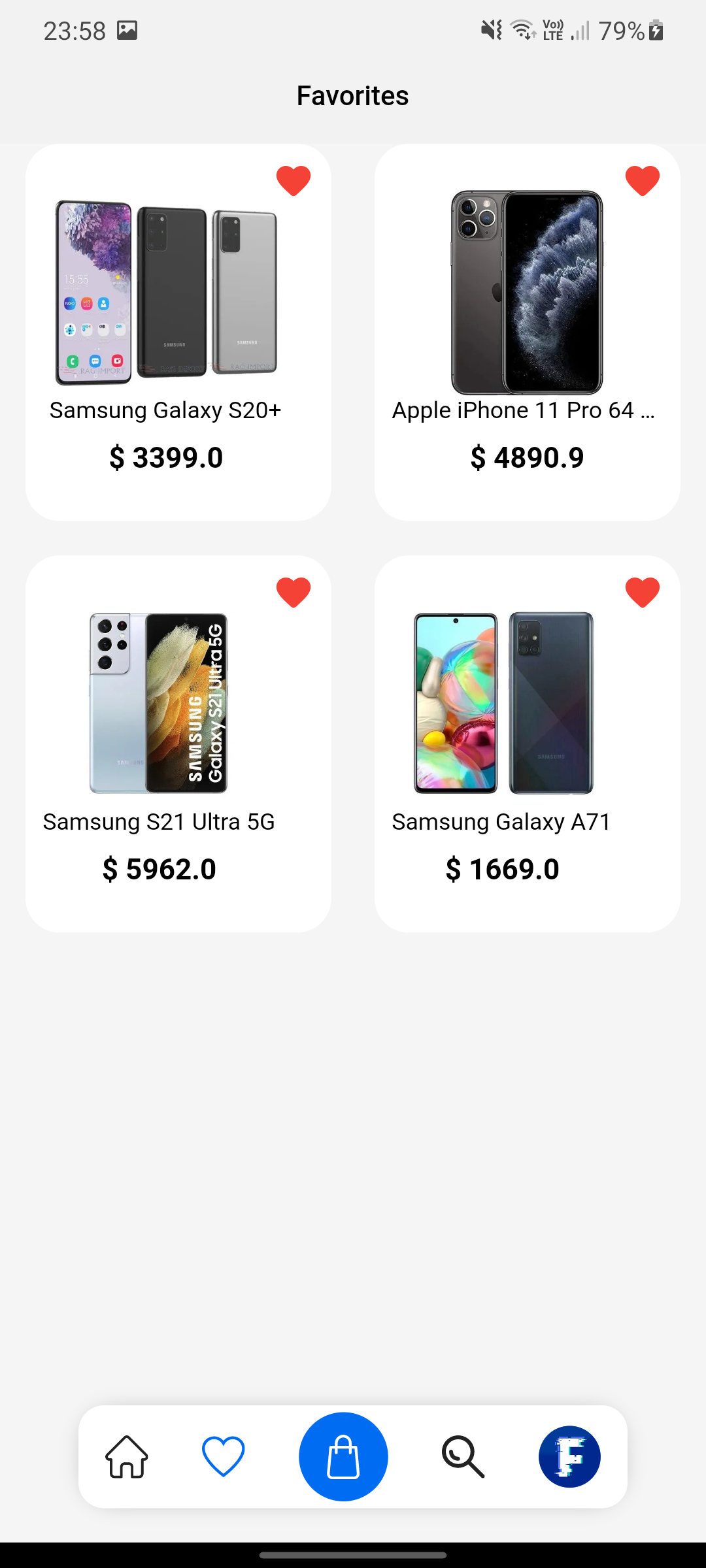This screenshot has height=1568, width=706.
Task: Remove iPhone 11 Pro from favorites
Action: [642, 180]
